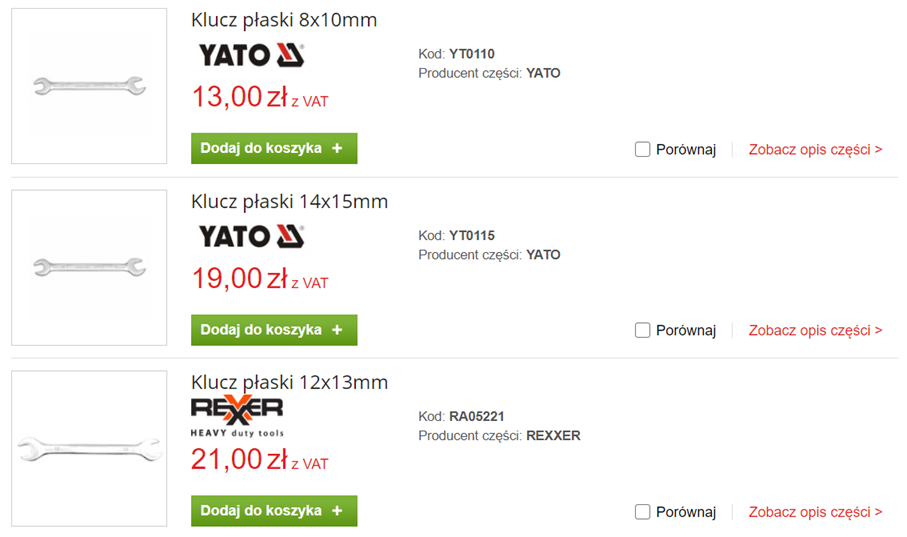Viewport: 907px width, 537px height.
Task: Open the Klucz płaski 8x10mm title
Action: (284, 21)
